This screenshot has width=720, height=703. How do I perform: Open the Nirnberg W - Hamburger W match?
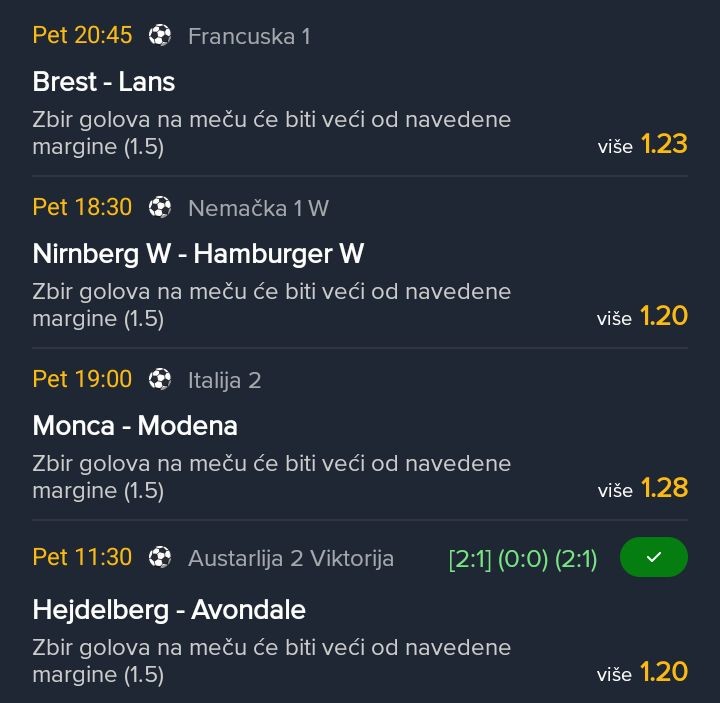(198, 254)
